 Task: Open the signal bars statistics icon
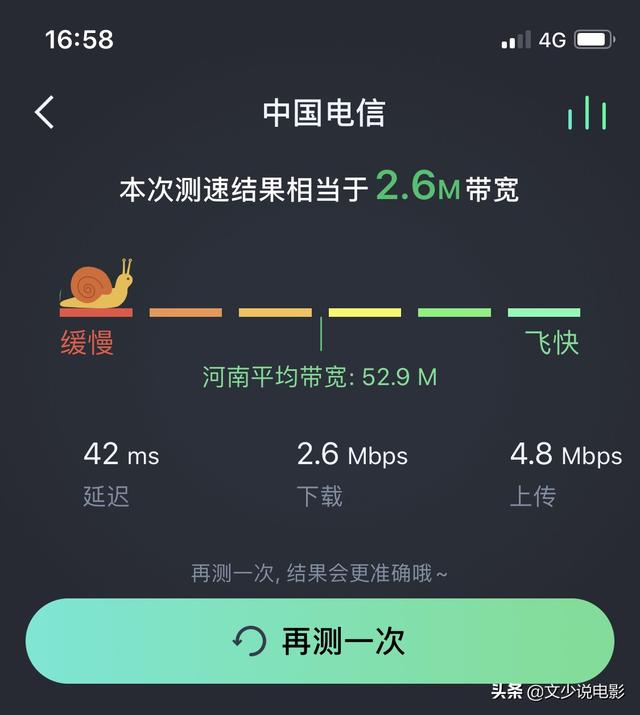pyautogui.click(x=587, y=113)
